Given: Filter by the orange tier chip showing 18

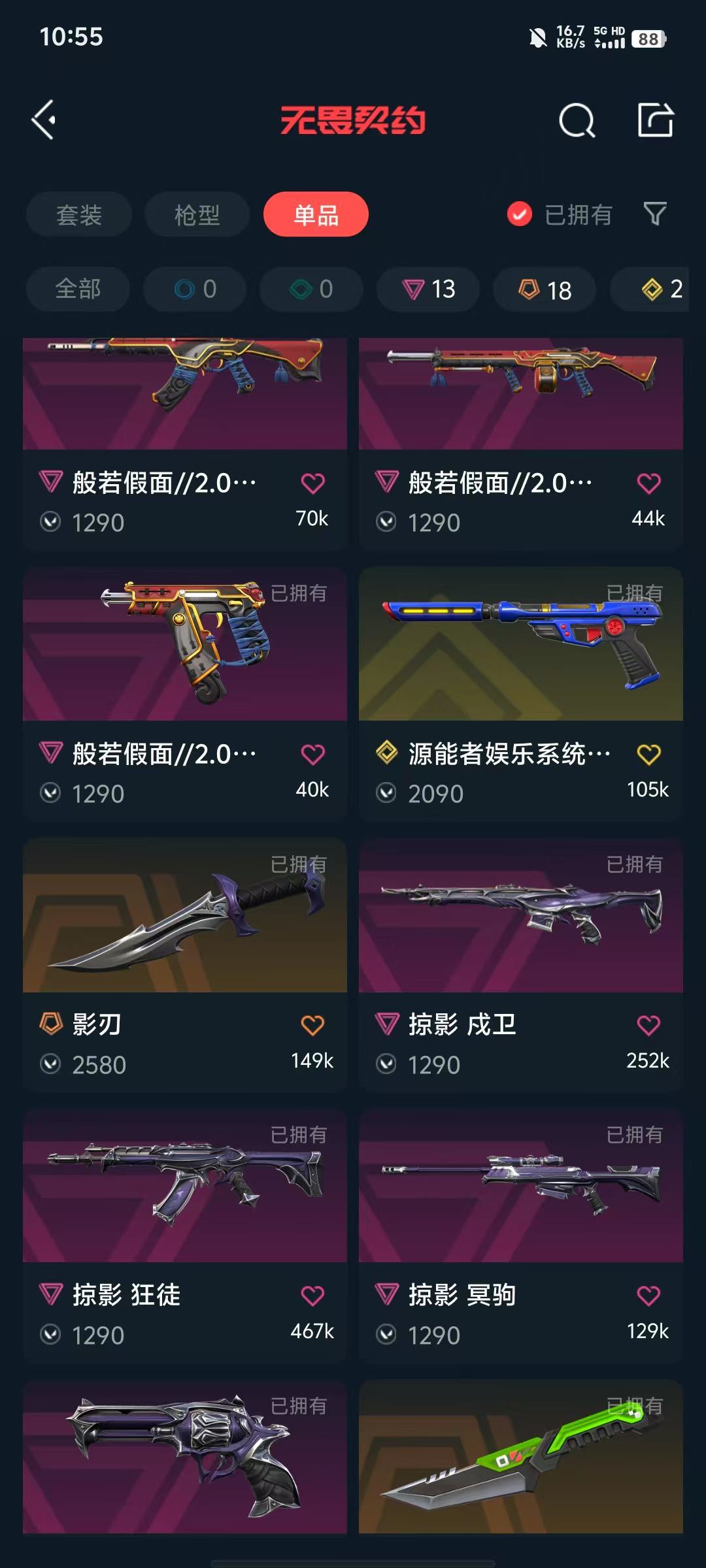Looking at the screenshot, I should coord(545,289).
